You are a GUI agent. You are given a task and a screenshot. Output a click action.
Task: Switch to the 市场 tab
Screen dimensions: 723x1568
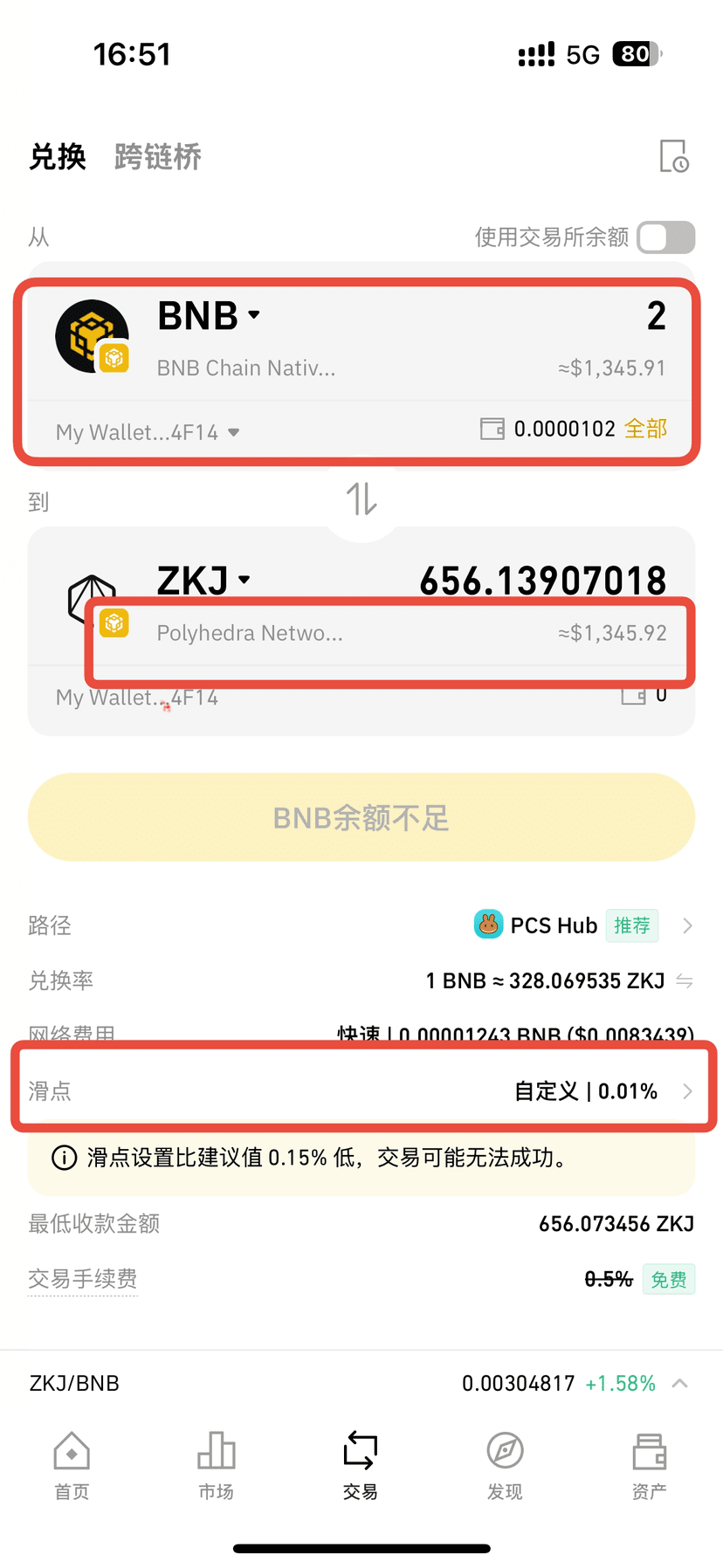216,1463
